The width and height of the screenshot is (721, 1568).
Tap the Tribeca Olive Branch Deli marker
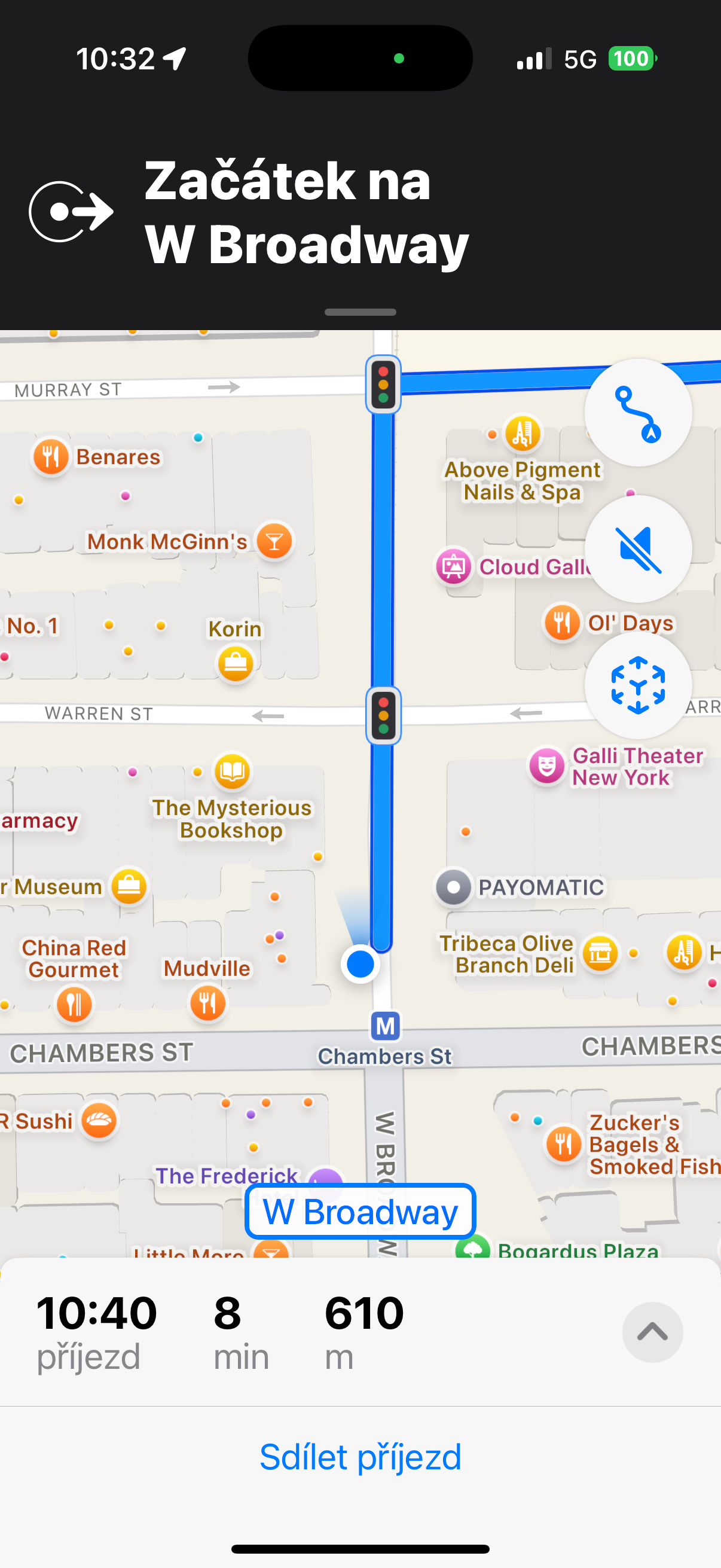coord(600,953)
